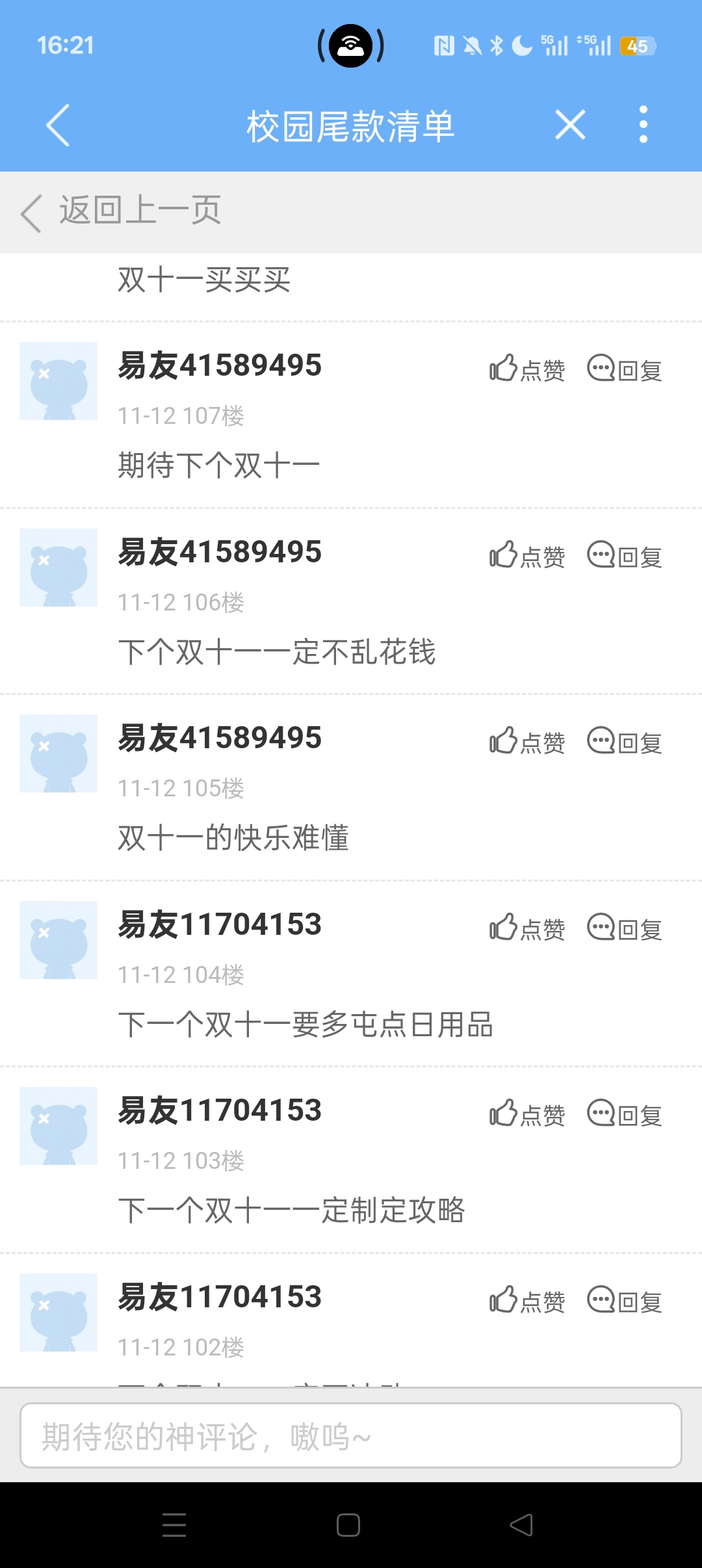Reply to the 104楼 comment

coord(625,928)
